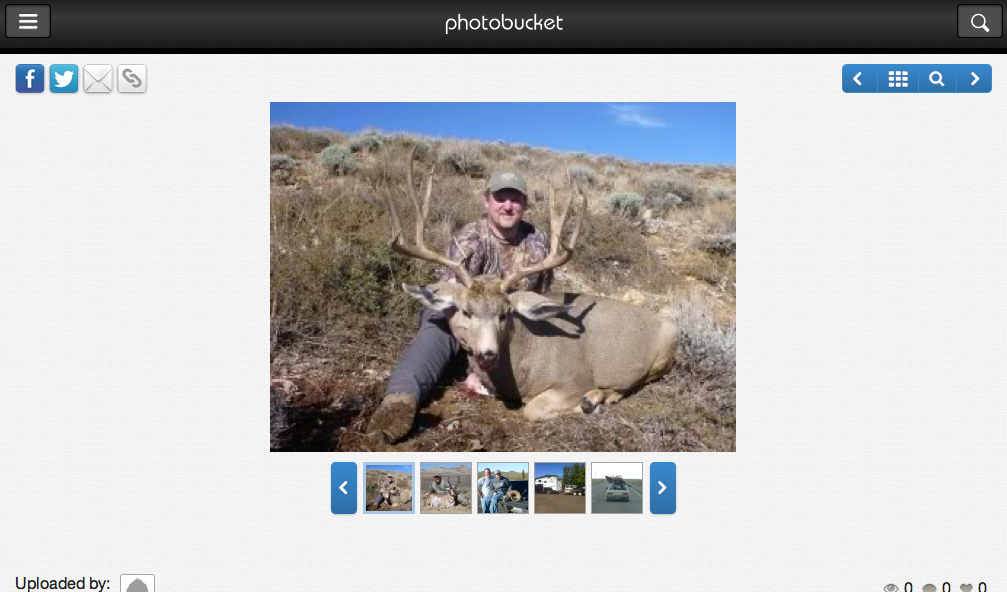Open the main deer hunting photo
Screen dimensions: 1007x592
coord(502,277)
